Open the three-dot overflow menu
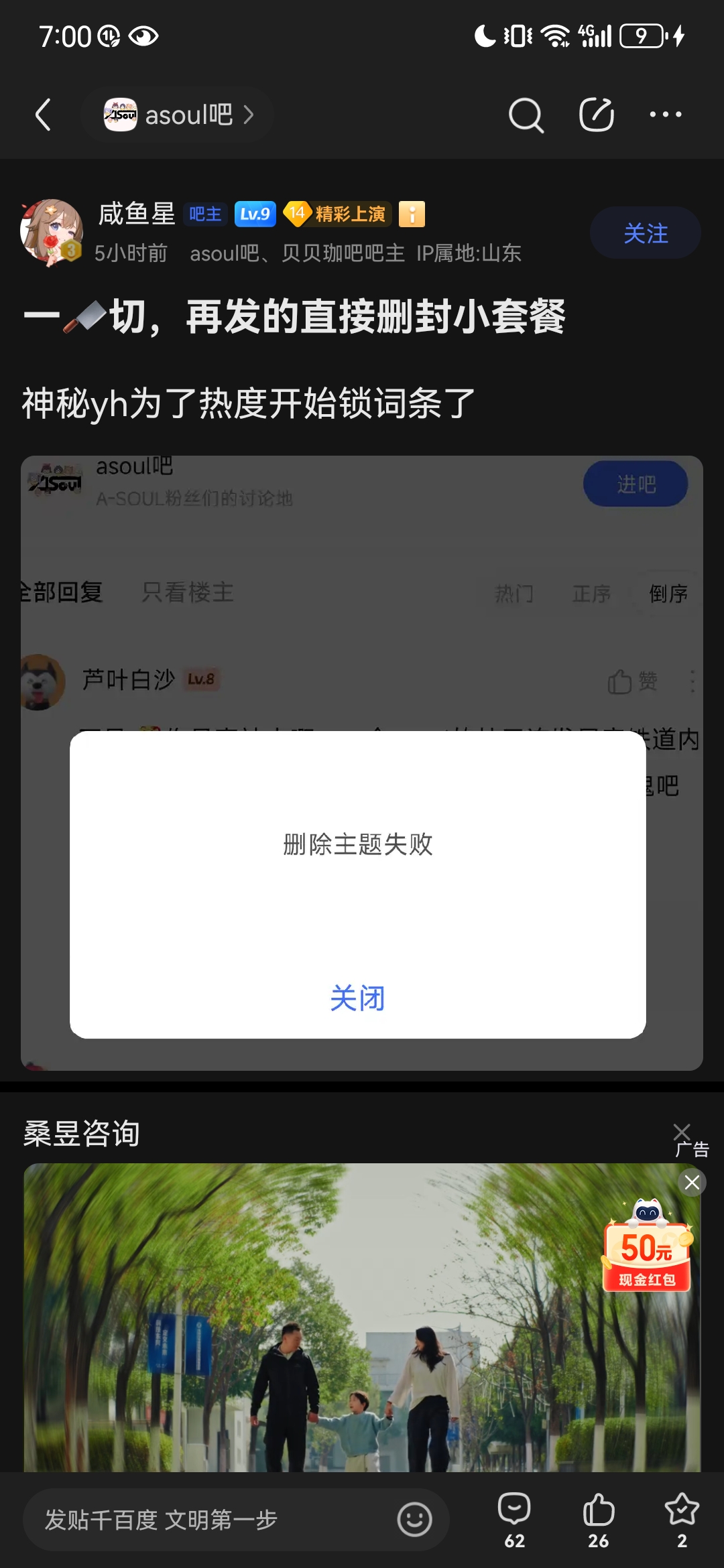This screenshot has width=724, height=1568. pyautogui.click(x=666, y=115)
